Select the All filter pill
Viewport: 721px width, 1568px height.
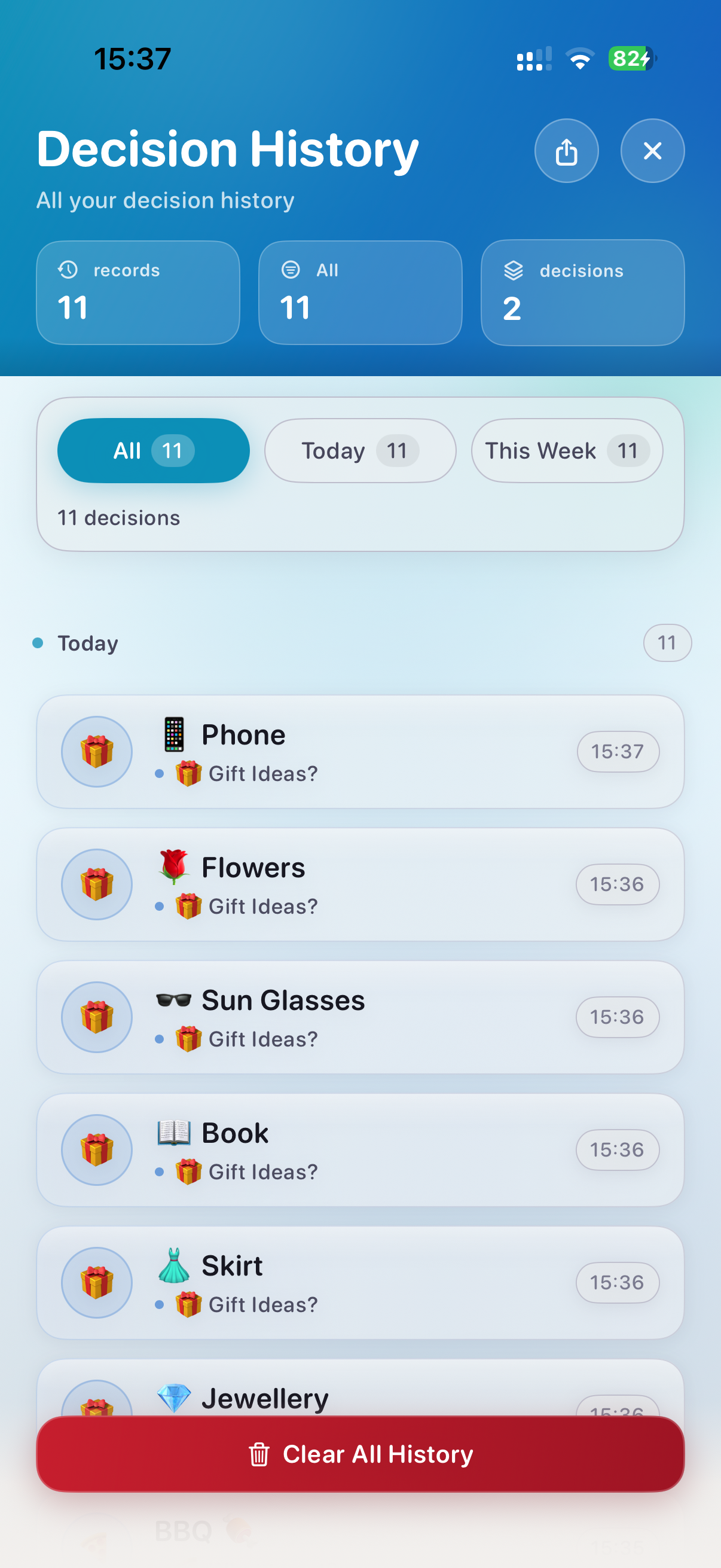152,450
